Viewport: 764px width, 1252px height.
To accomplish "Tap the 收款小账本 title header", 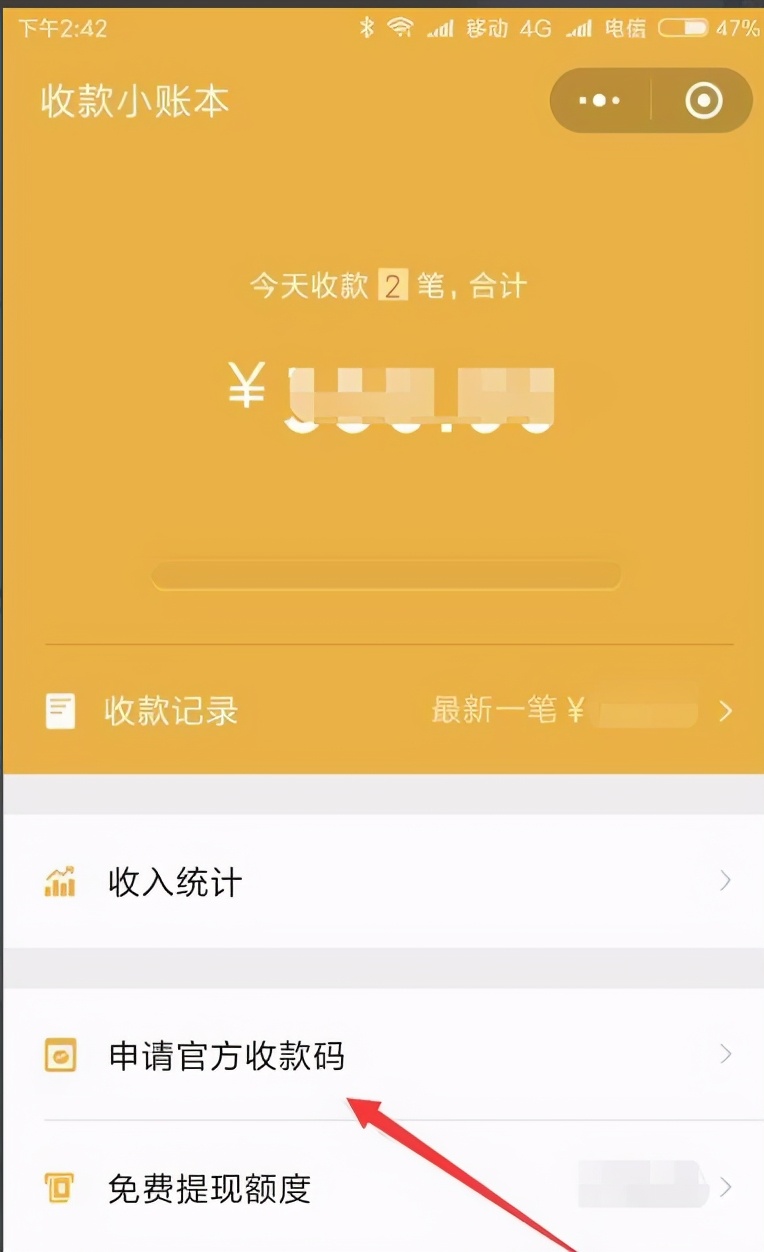I will (137, 100).
